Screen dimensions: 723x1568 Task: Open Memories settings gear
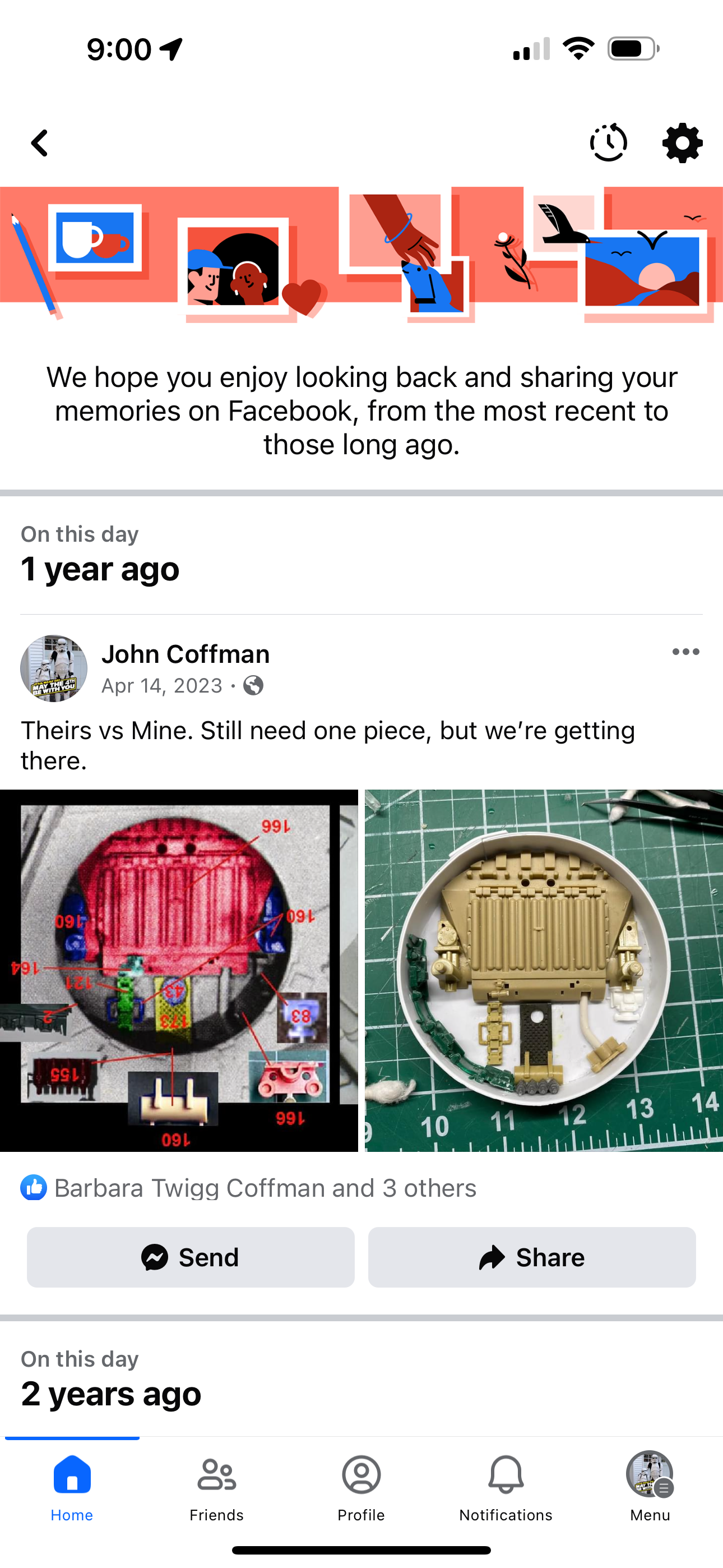click(682, 143)
